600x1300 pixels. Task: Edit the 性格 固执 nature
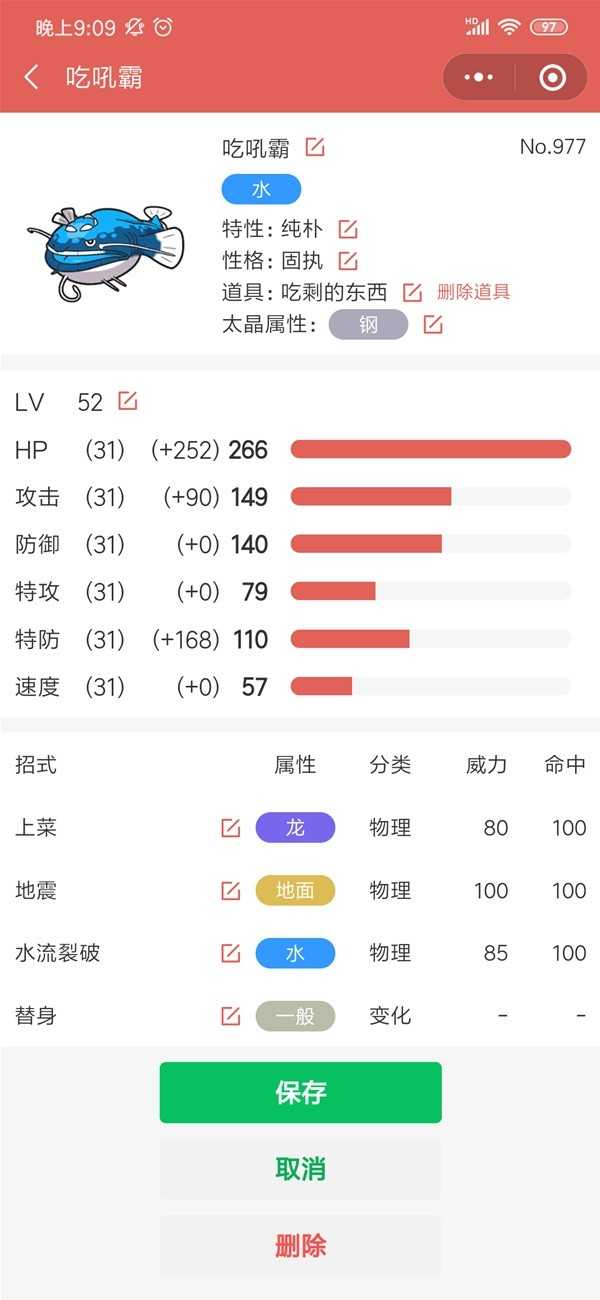pos(347,261)
